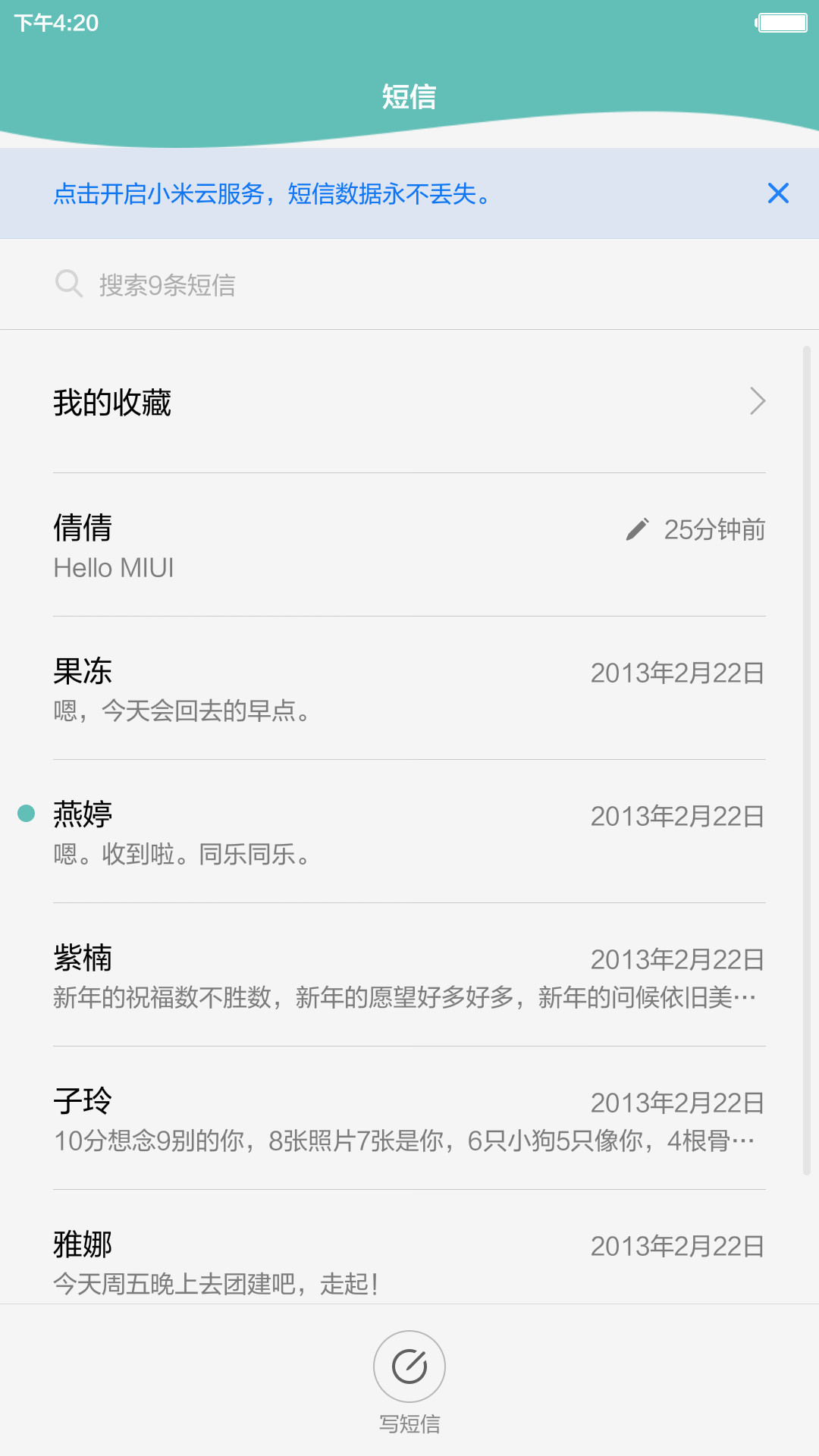Open the conversation with 果冻
The height and width of the screenshot is (1456, 819).
tap(409, 689)
